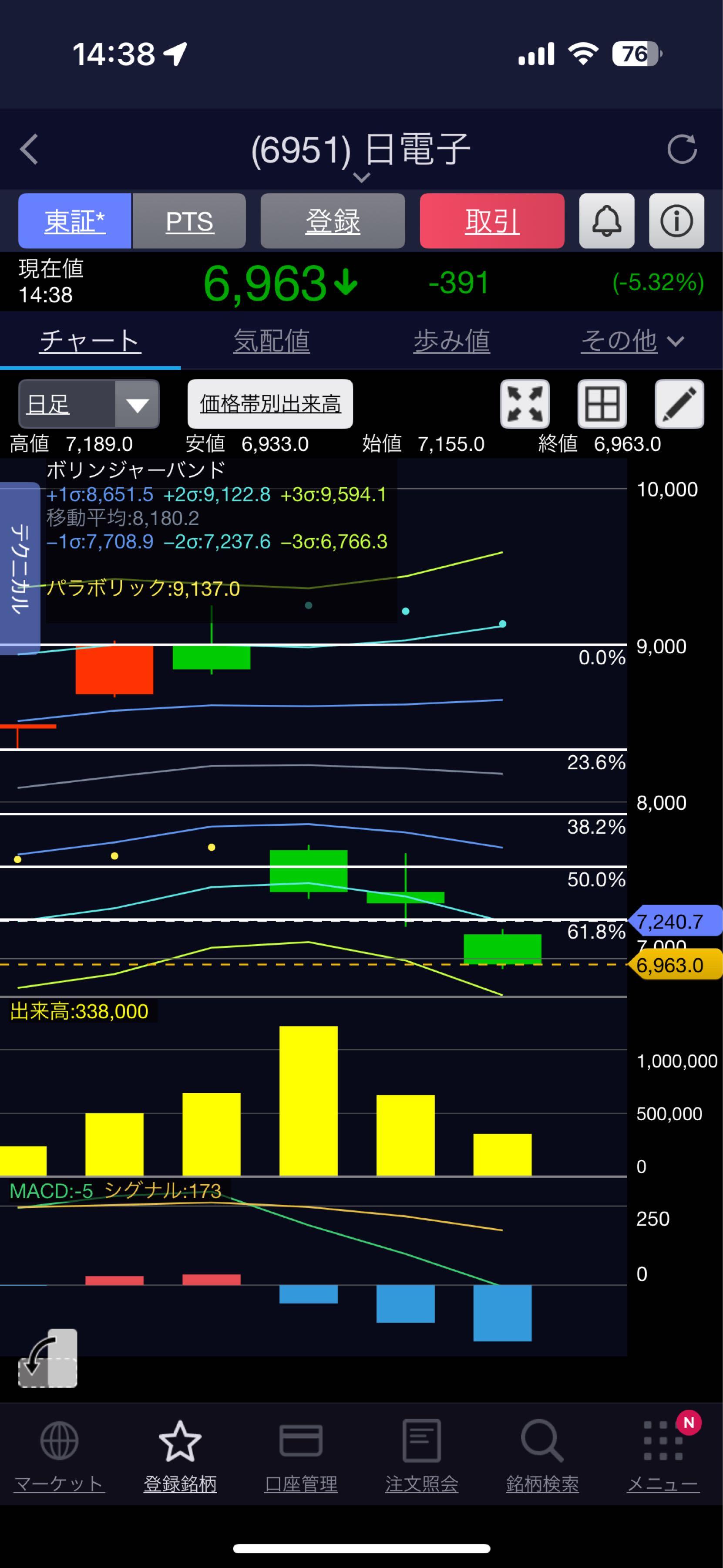Open the テクニカル side tab

coord(20,568)
